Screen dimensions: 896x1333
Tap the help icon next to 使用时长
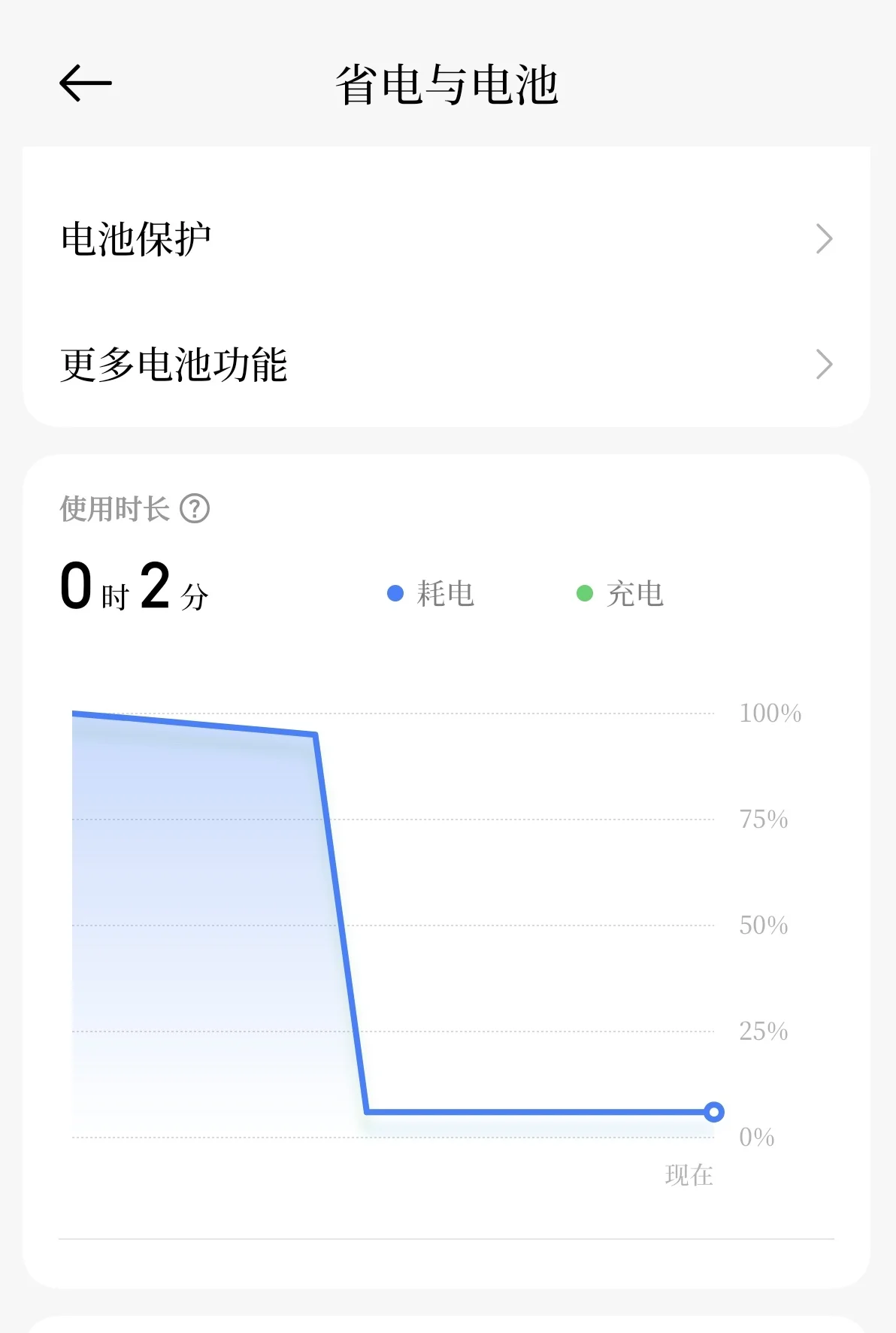(x=195, y=509)
